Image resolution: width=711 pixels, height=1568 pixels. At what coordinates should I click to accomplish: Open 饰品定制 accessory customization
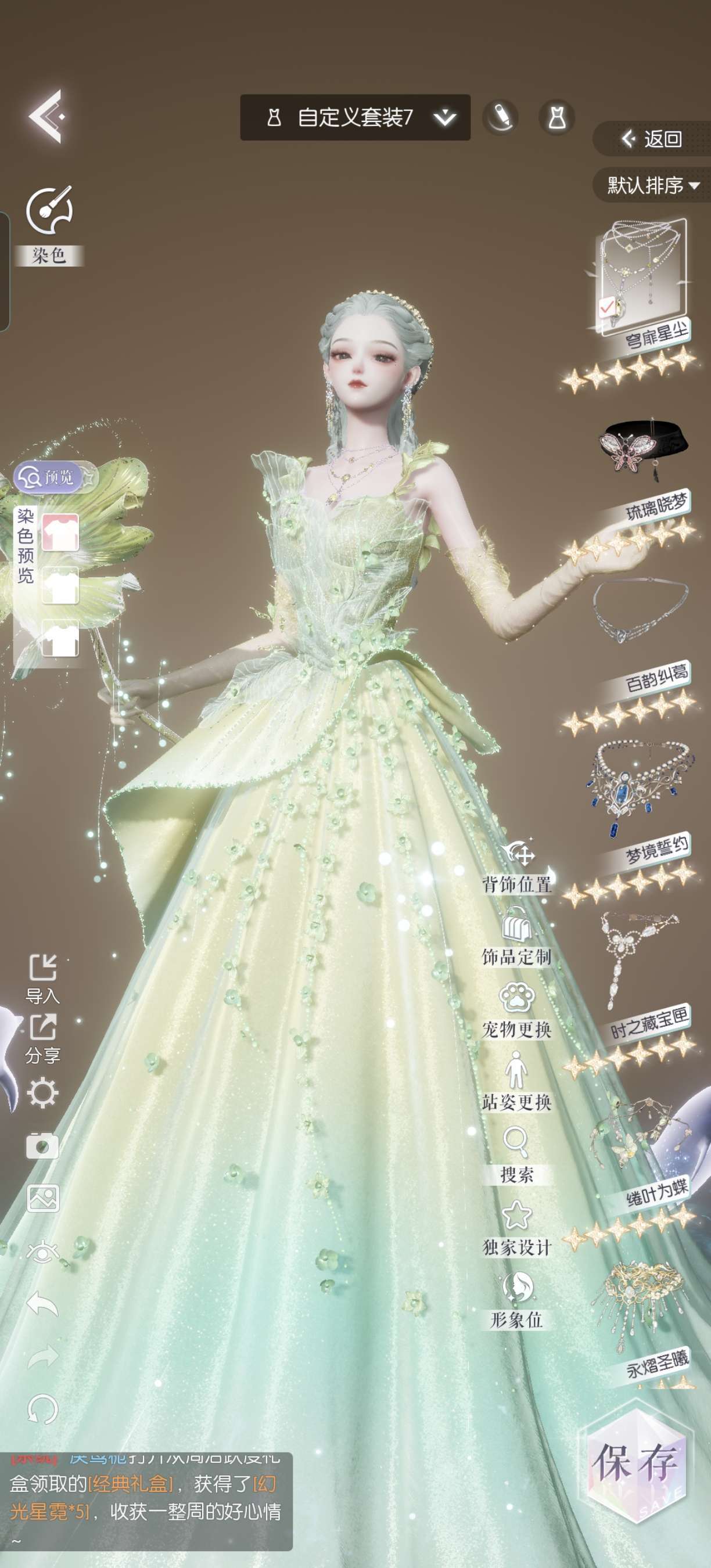click(x=516, y=938)
